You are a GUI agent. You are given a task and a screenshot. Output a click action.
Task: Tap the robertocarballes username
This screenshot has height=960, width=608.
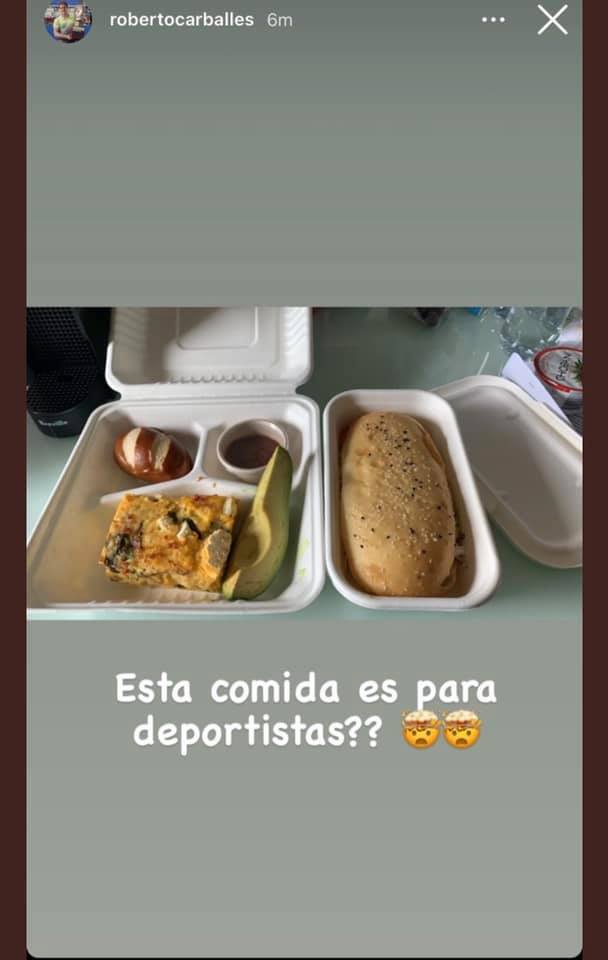click(182, 20)
